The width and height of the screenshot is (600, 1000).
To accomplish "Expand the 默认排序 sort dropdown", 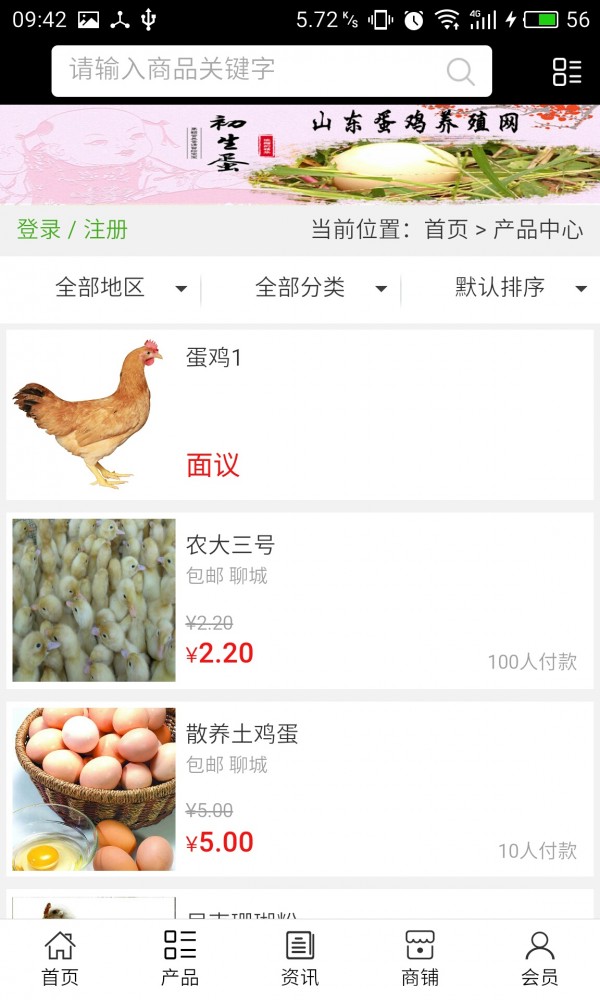I will pyautogui.click(x=520, y=288).
